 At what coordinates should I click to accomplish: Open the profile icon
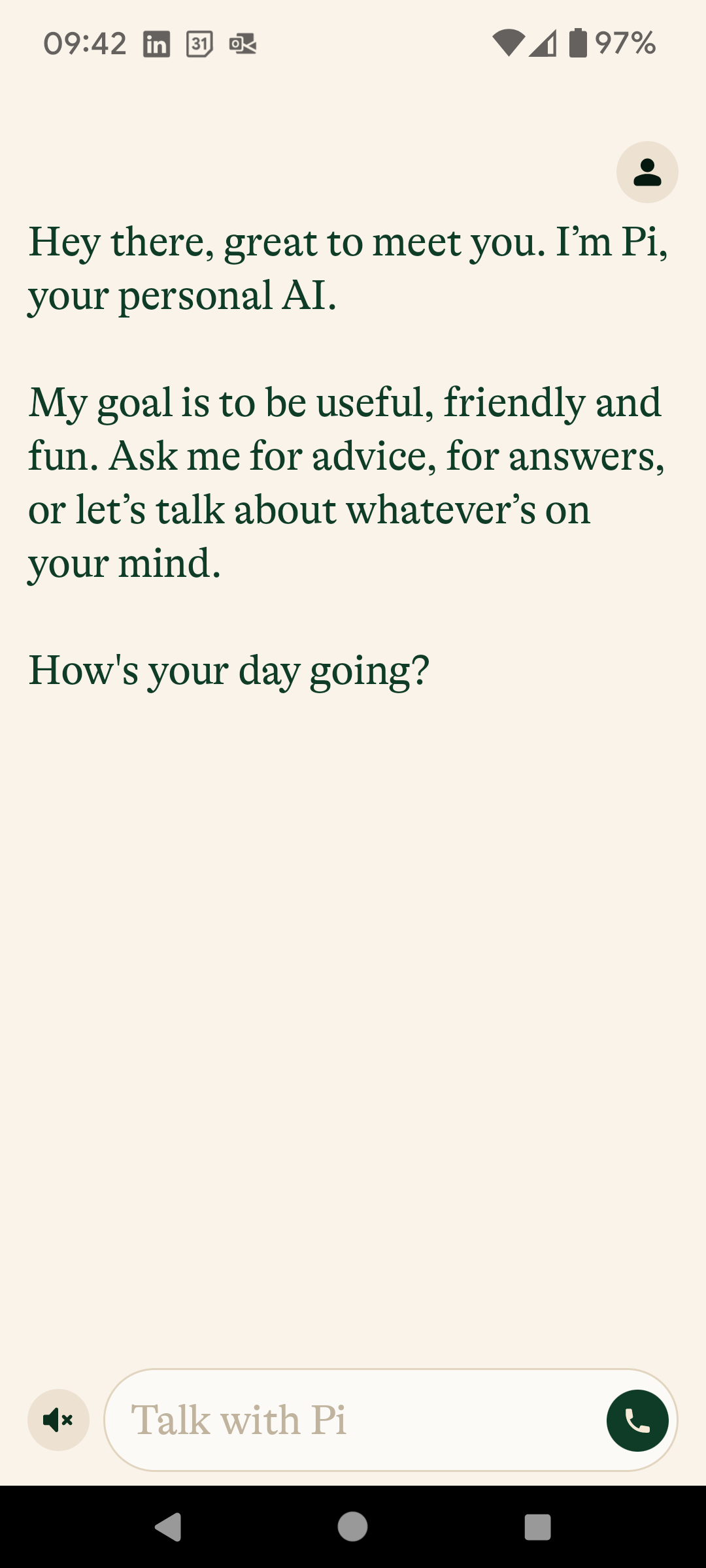[x=647, y=172]
